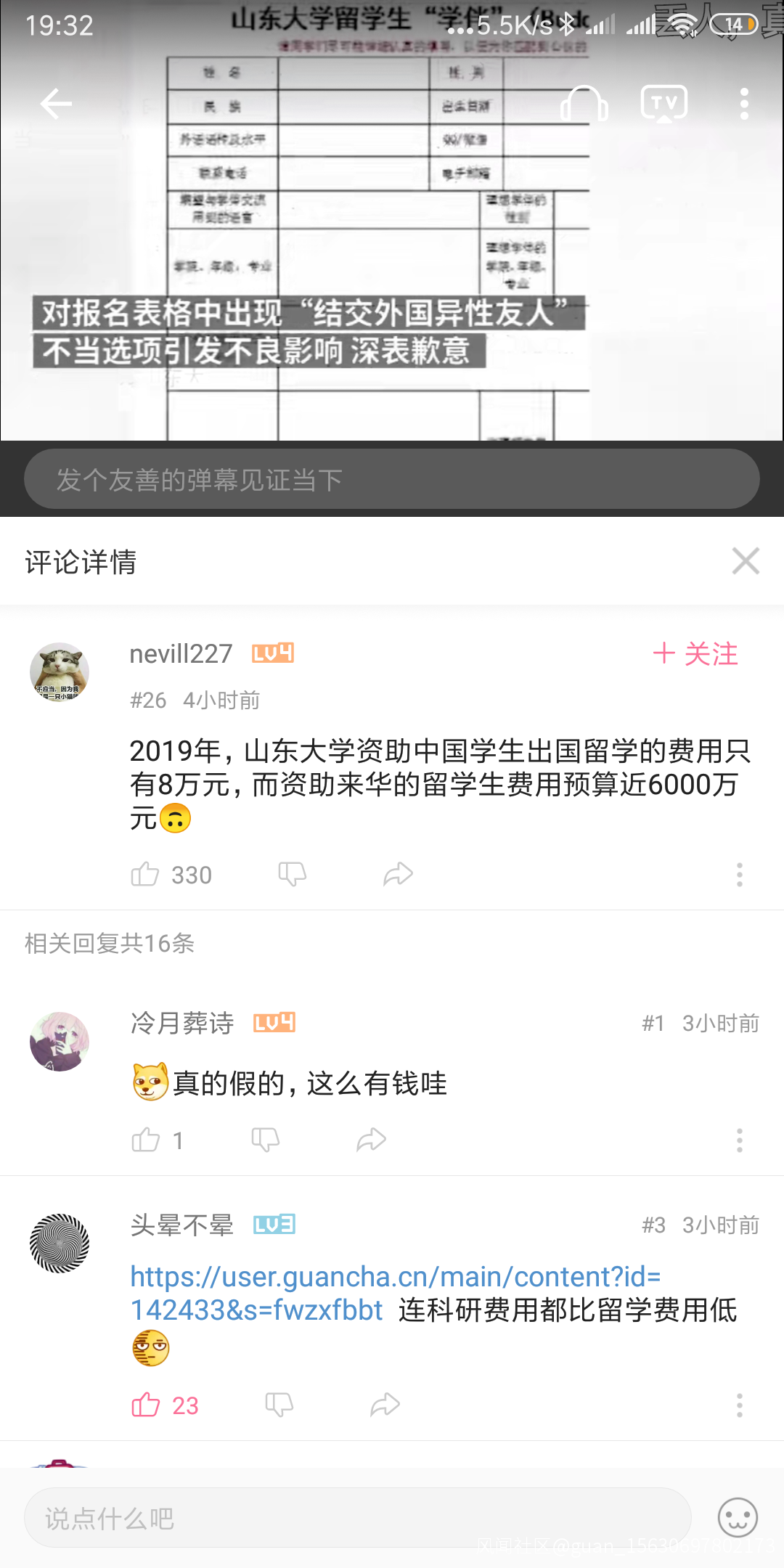Follow user nevill227

click(x=695, y=653)
